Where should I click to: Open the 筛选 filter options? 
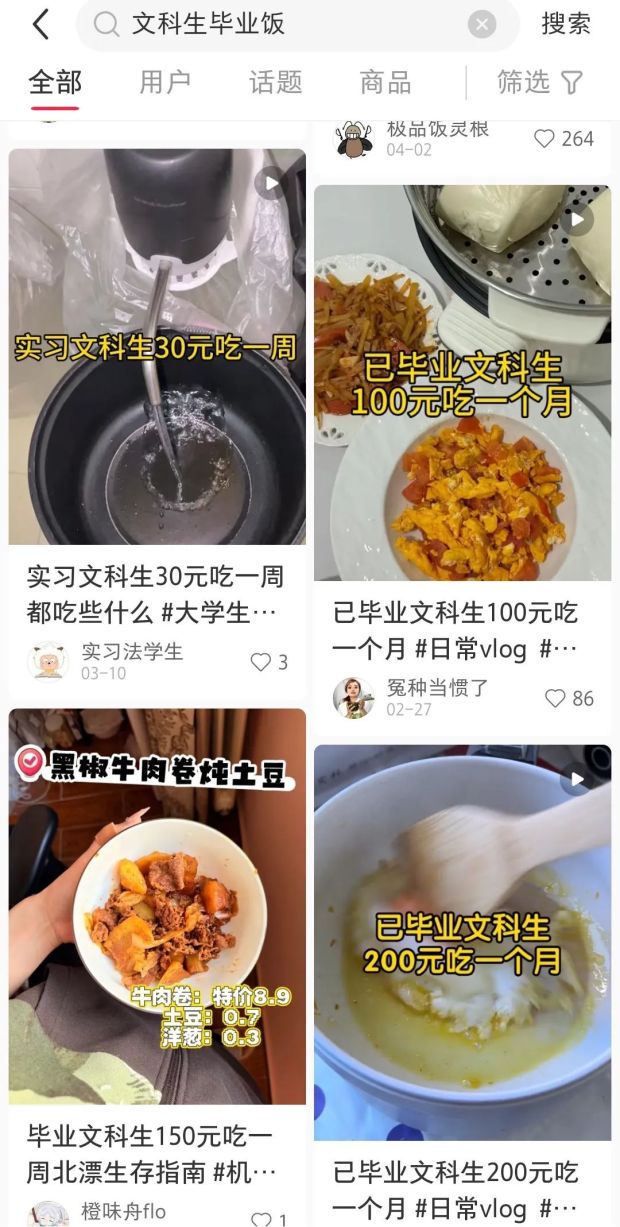coord(540,82)
